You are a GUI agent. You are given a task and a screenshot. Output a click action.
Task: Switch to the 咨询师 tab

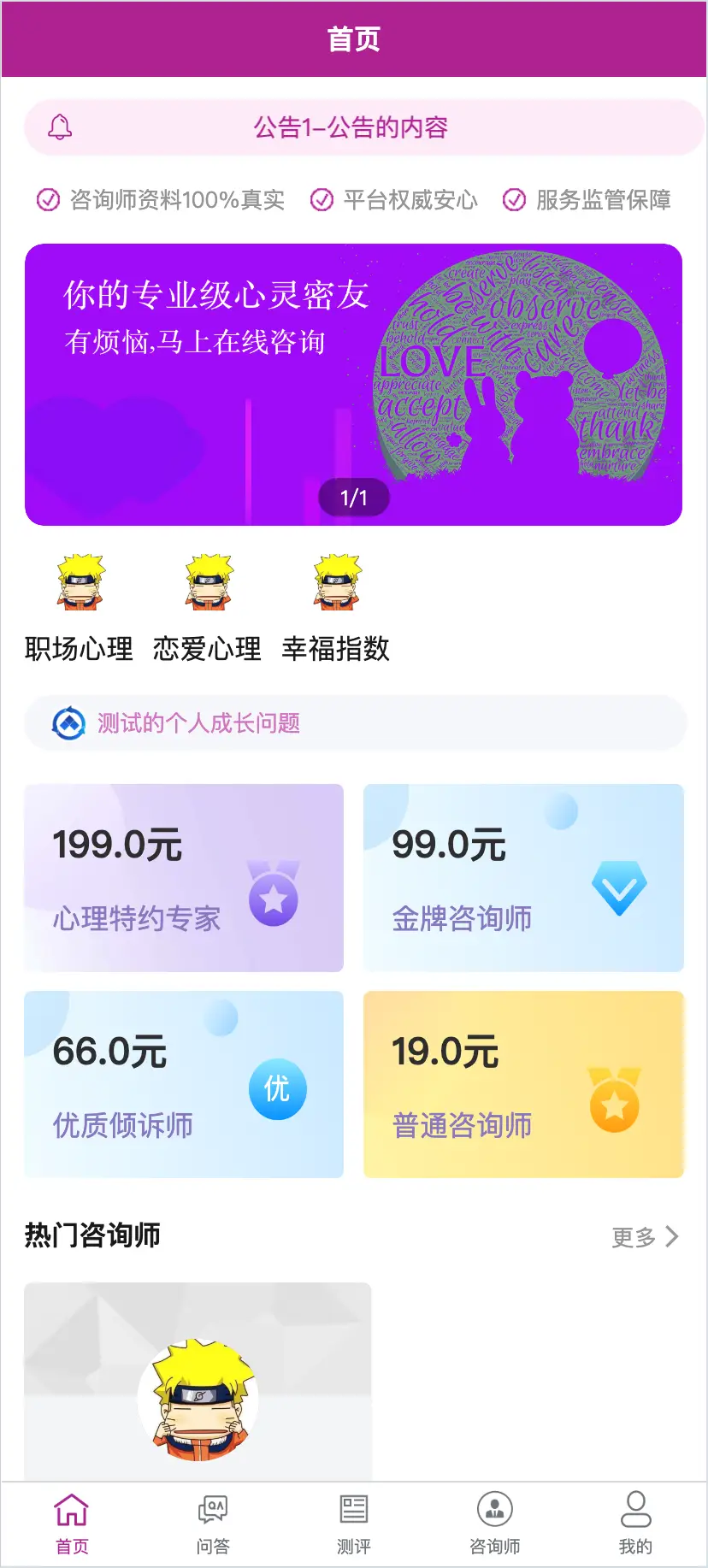click(x=494, y=1524)
